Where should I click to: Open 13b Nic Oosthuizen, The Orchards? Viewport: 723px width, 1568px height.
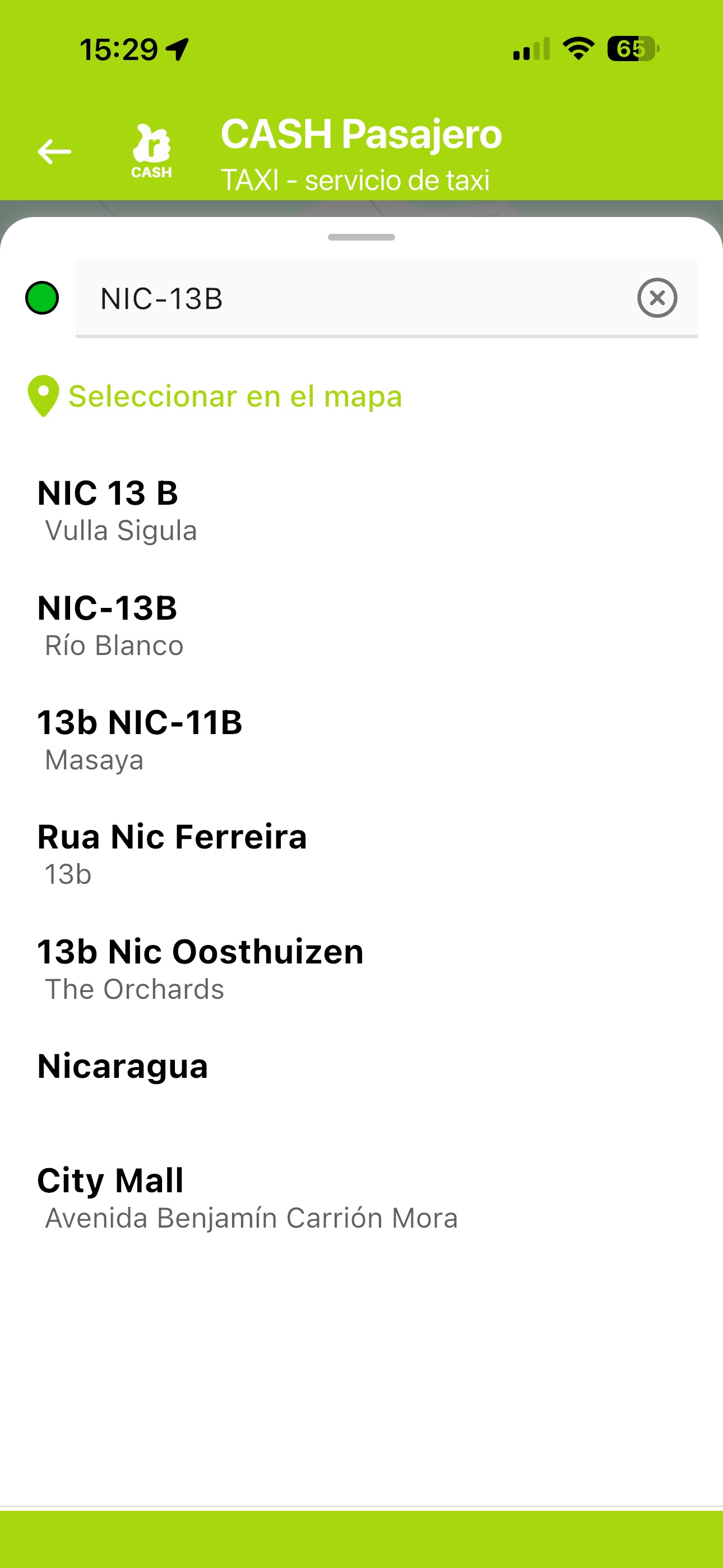pos(361,969)
